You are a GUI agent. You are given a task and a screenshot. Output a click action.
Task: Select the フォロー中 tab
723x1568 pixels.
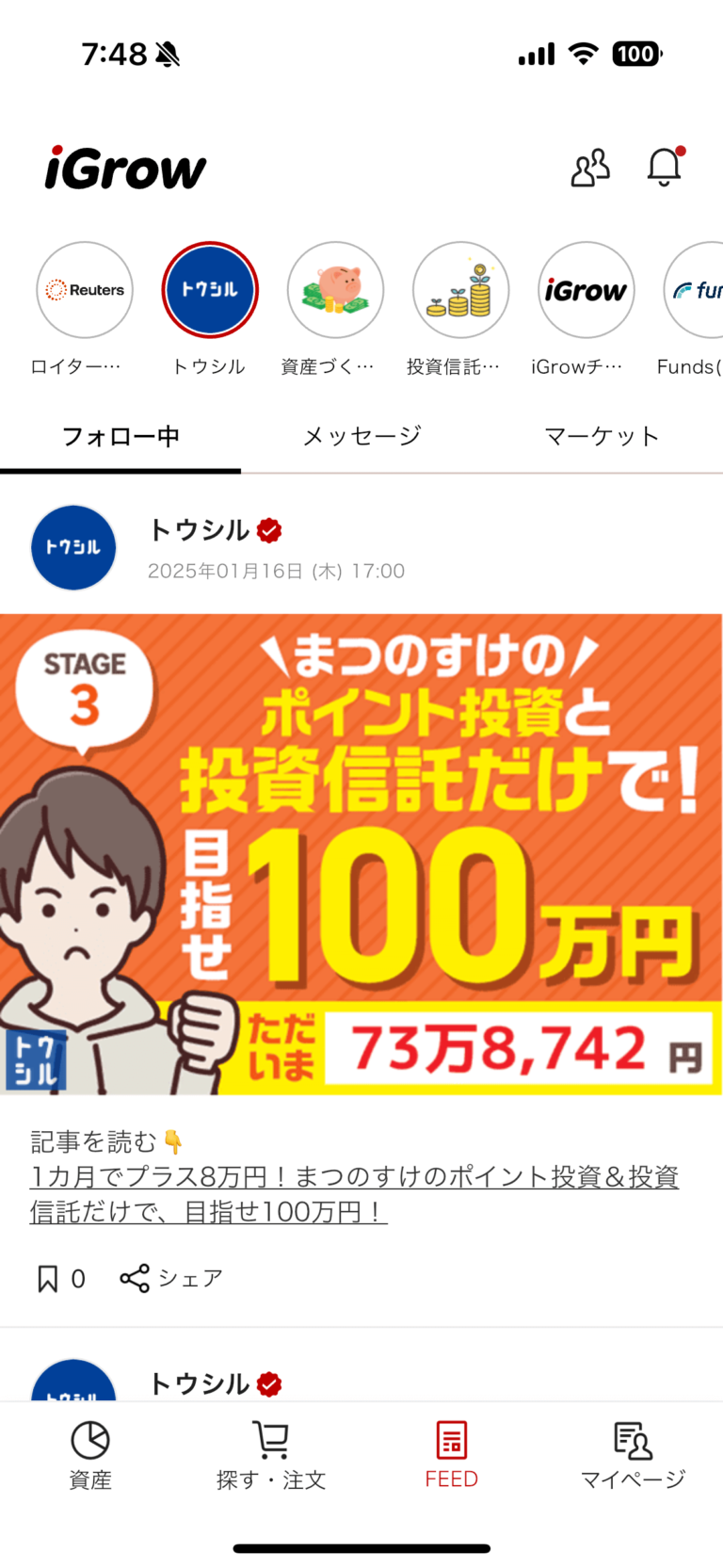click(120, 436)
